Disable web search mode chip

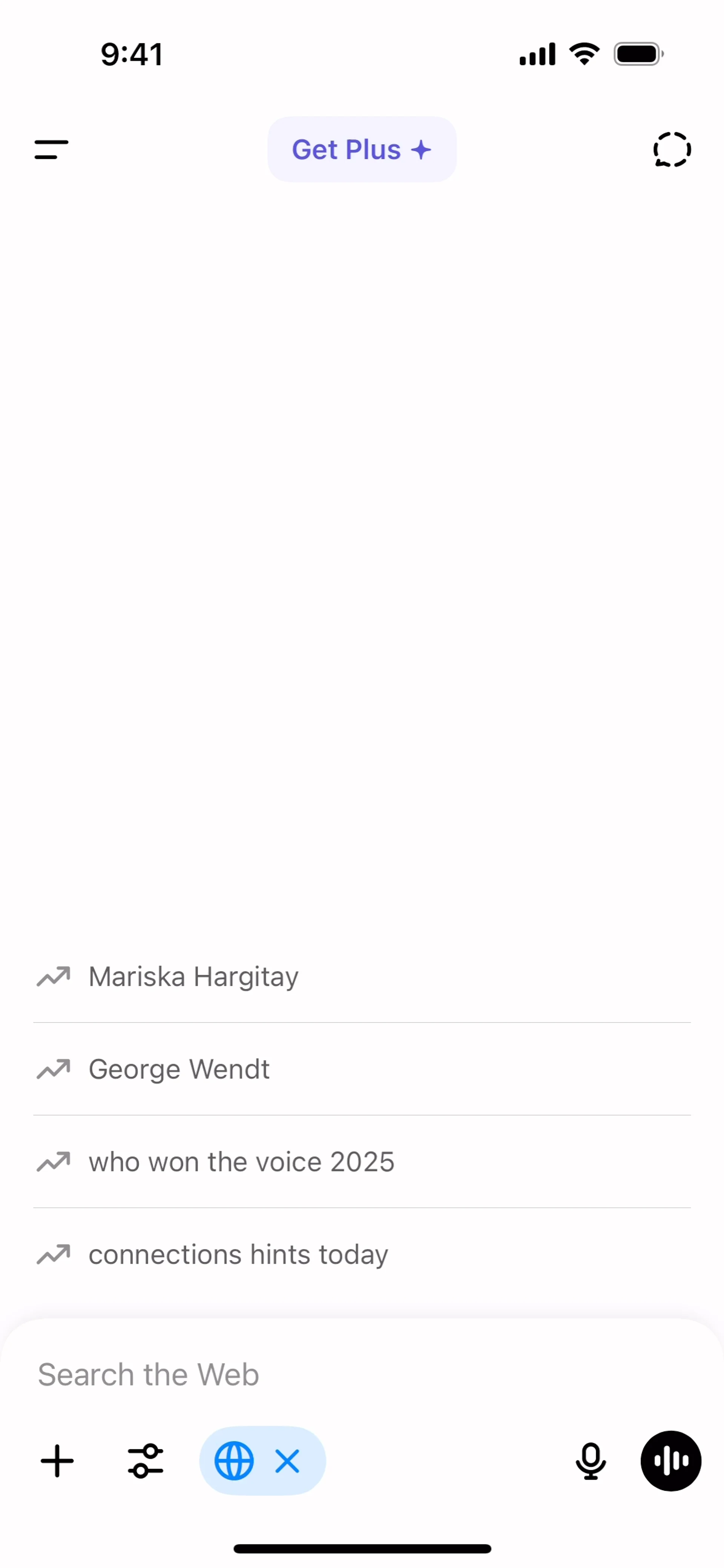[x=287, y=1461]
